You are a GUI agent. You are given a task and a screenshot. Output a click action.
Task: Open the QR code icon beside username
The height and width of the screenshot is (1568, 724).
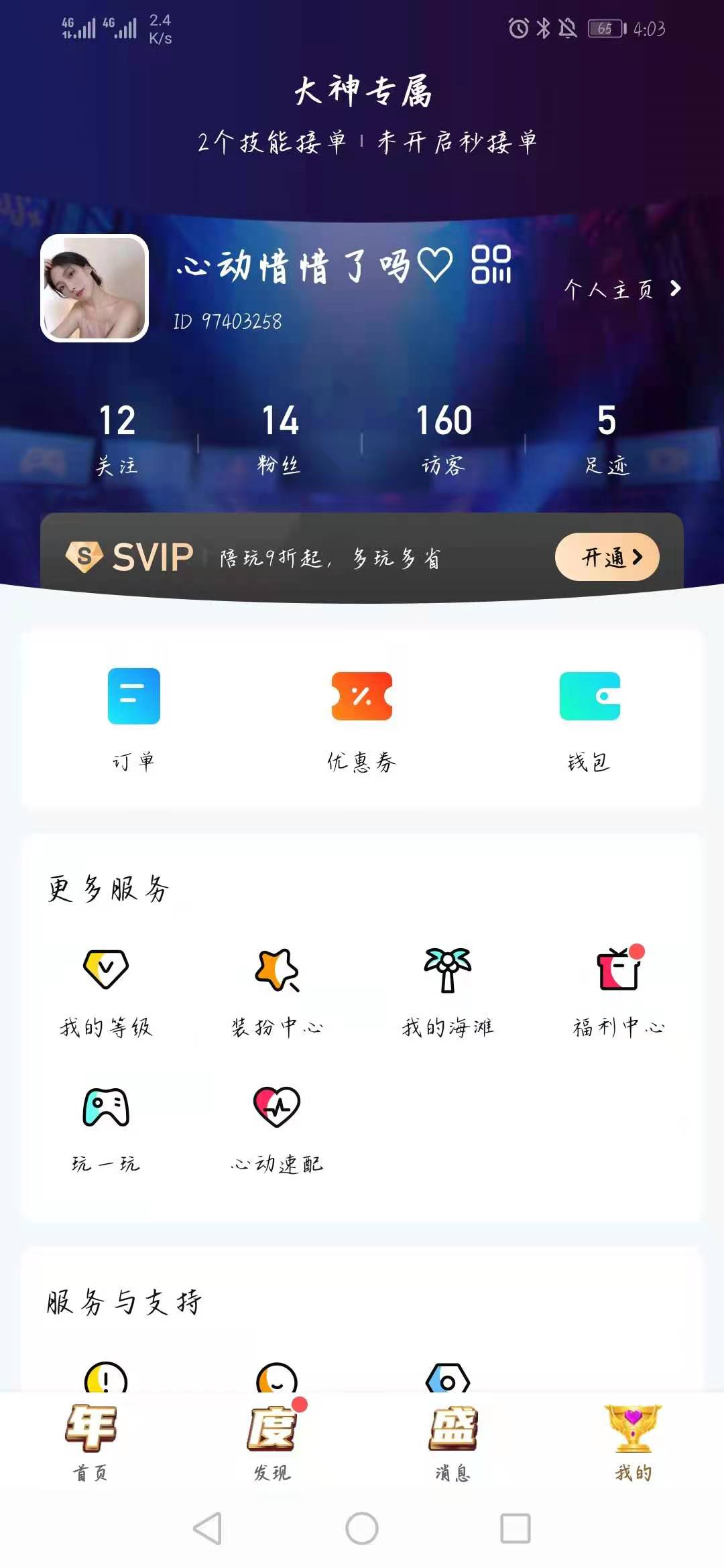[491, 265]
